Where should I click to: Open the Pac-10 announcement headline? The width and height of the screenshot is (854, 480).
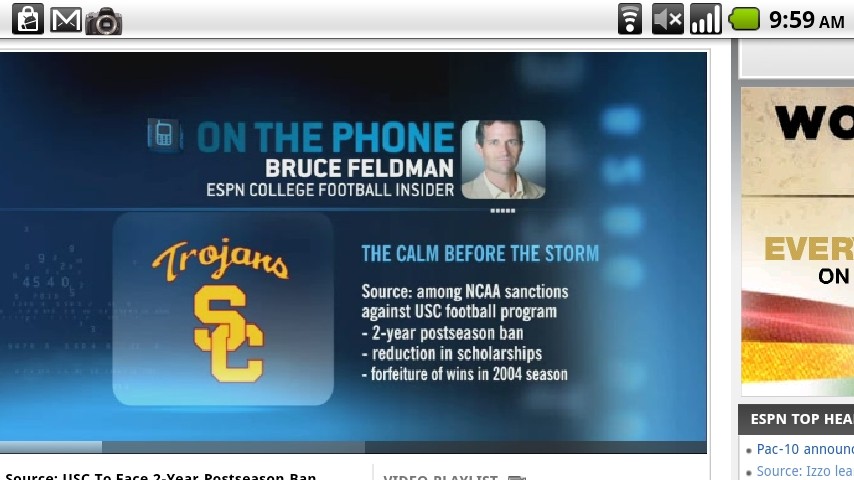(x=804, y=450)
